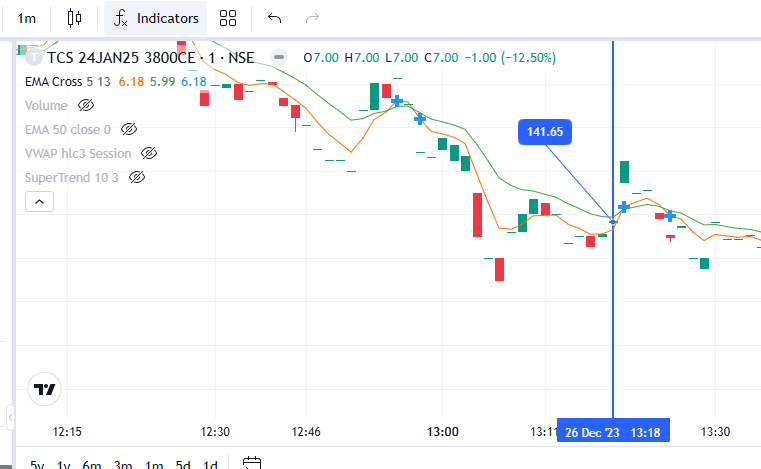This screenshot has width=761, height=469.
Task: Select the EMA Cross 5 13 legend
Action: 67,81
